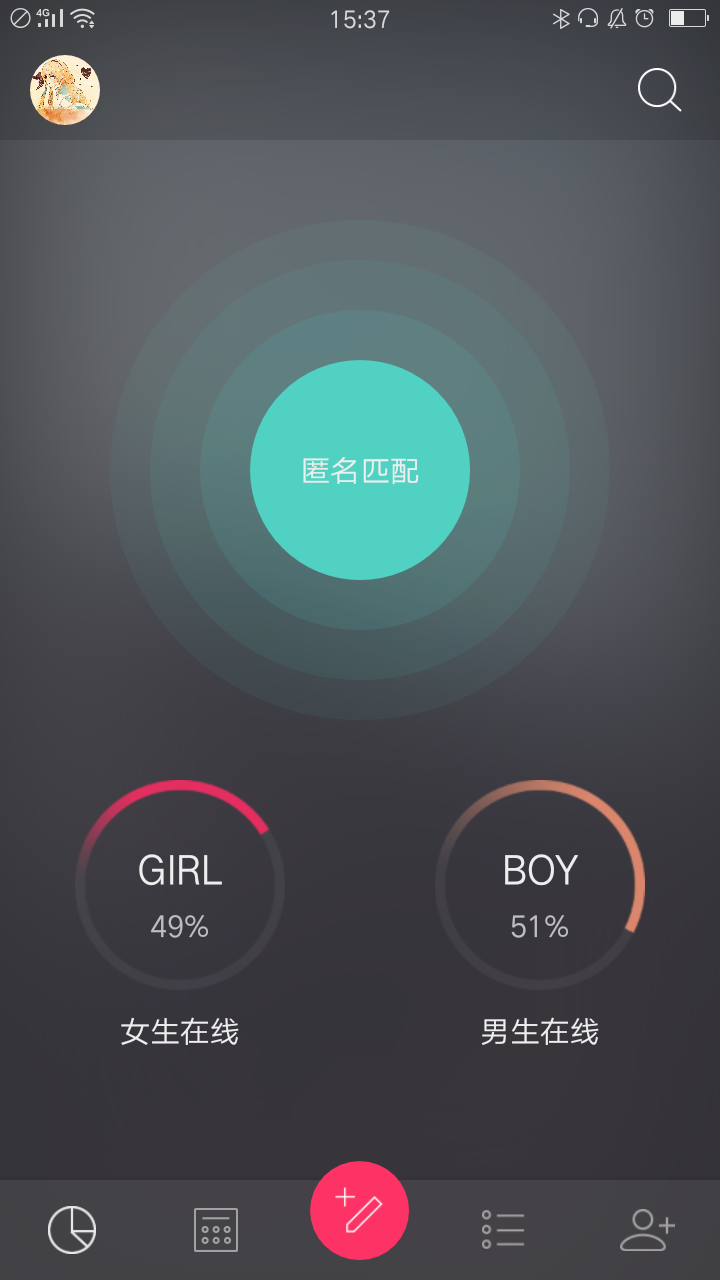Screen dimensions: 720x1280
Task: Open the search magnifier
Action: point(660,91)
